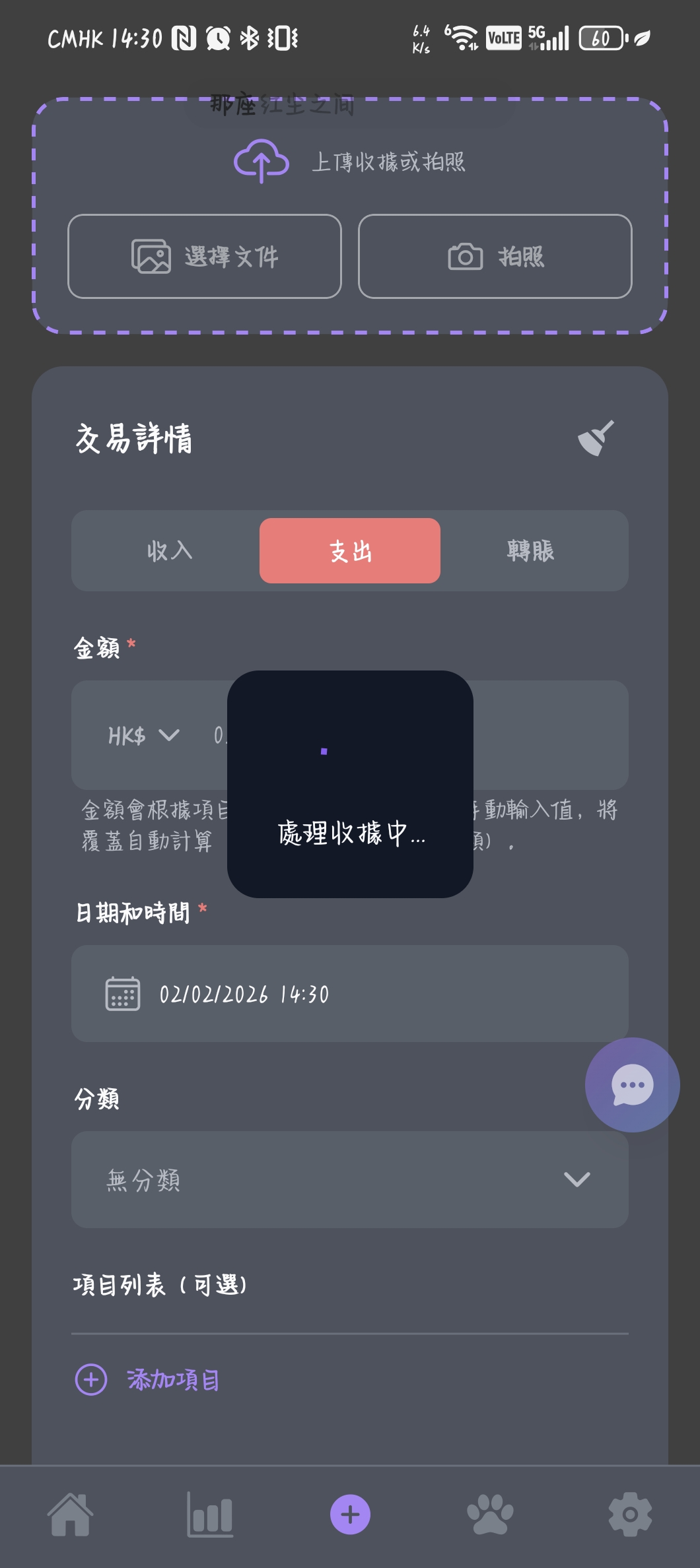Screen dimensions: 700x1568
Task: Open the pet section via paw icon
Action: (490, 1515)
